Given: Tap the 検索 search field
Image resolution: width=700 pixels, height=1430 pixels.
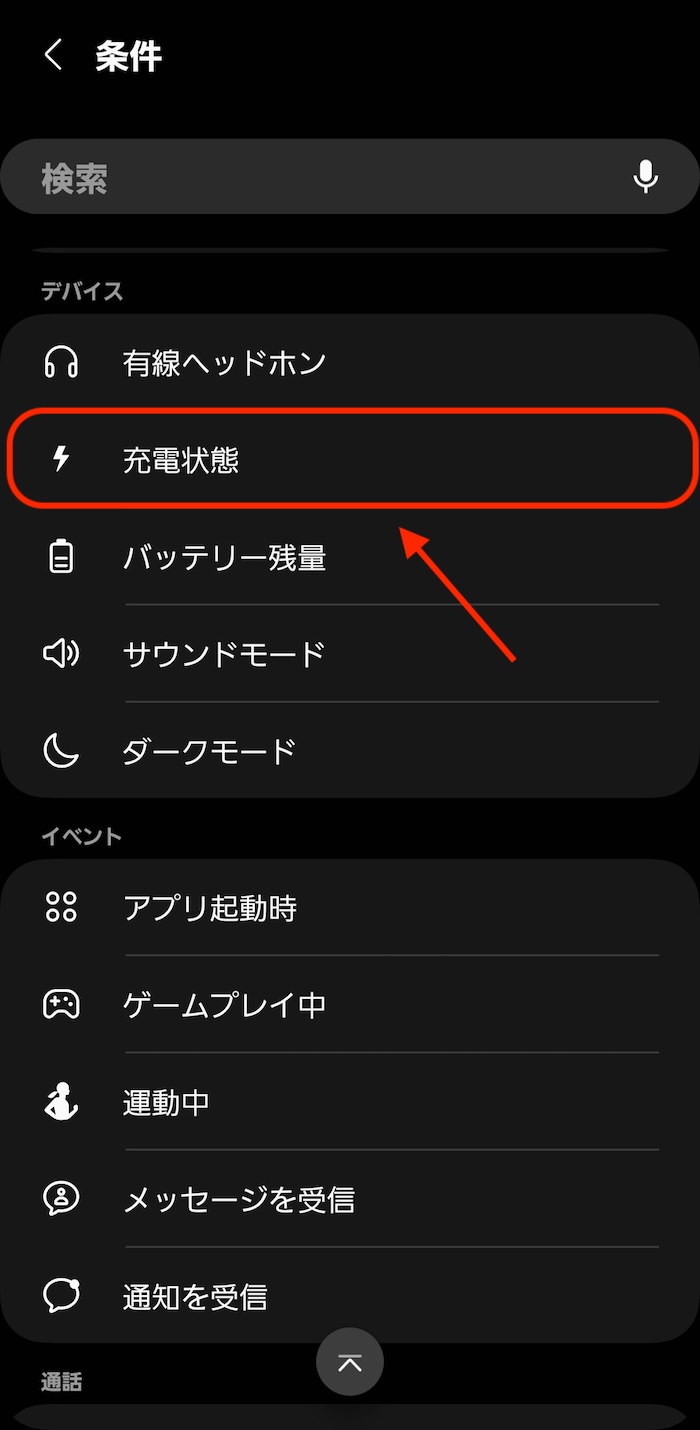Looking at the screenshot, I should (350, 177).
